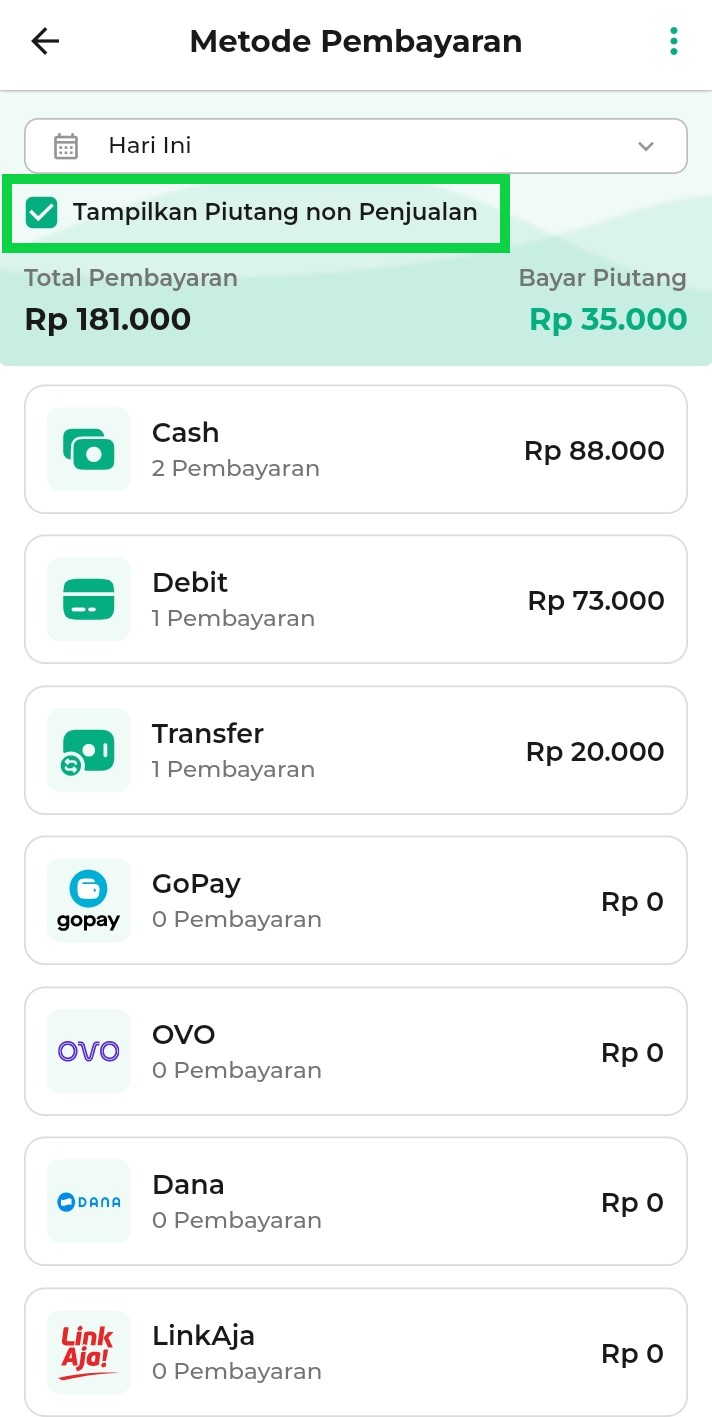Open the three-dot overflow menu
This screenshot has height=1417, width=712.
tap(673, 41)
